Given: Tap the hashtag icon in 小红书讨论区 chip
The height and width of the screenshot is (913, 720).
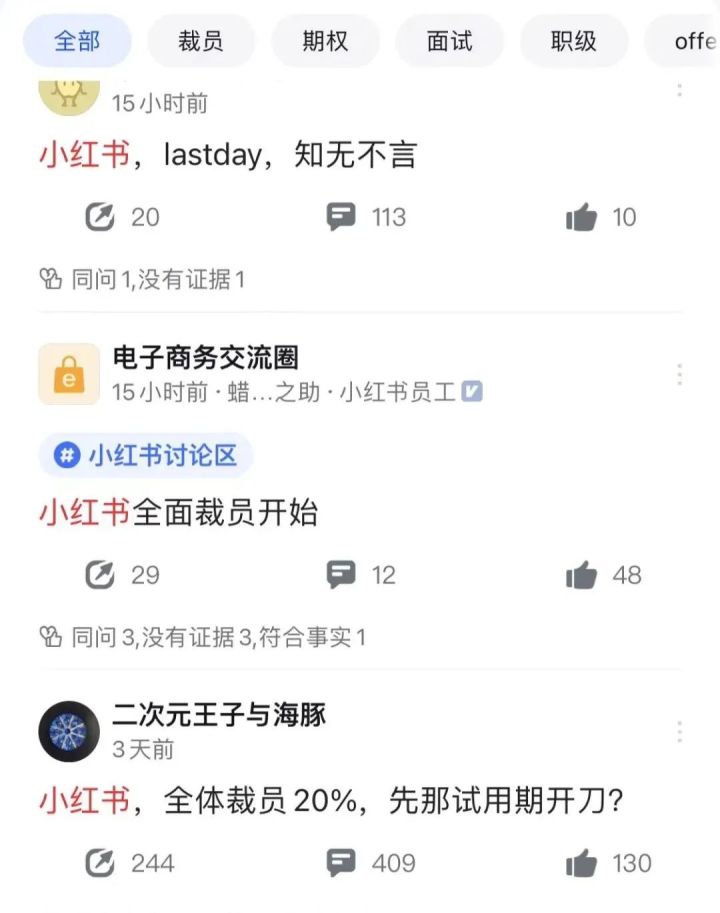Looking at the screenshot, I should click(x=66, y=456).
